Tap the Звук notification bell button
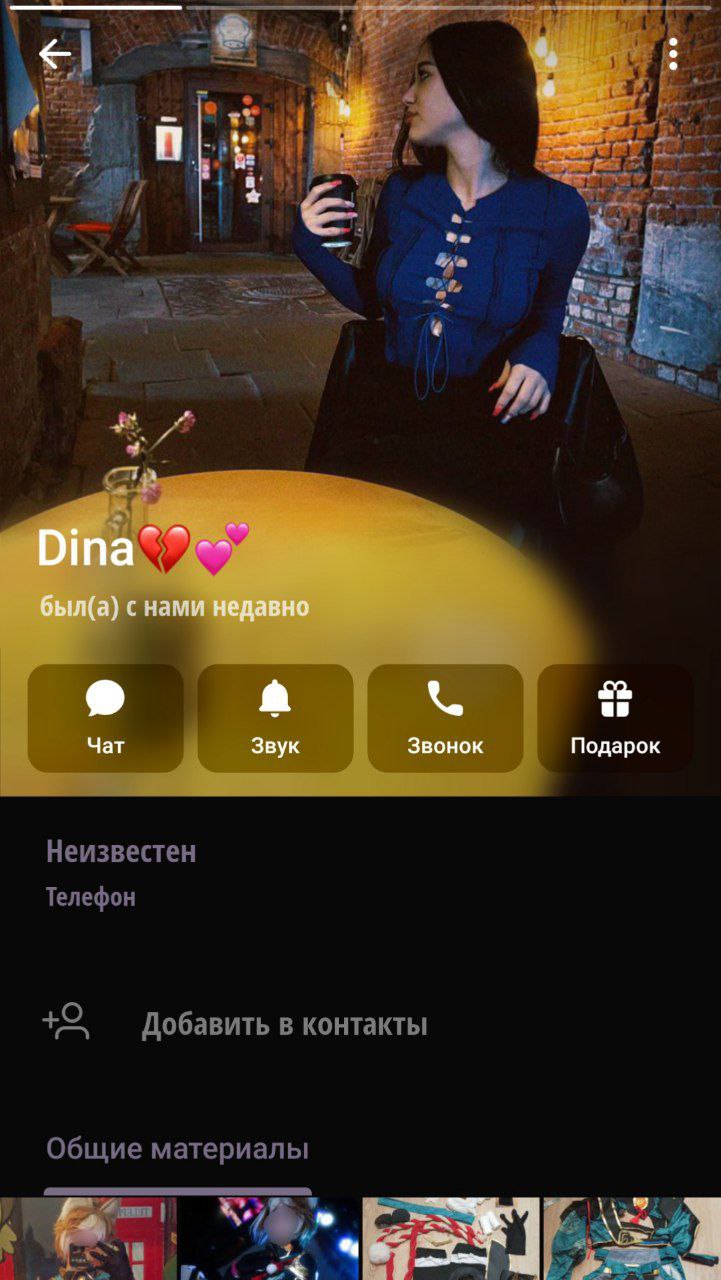721x1280 pixels. [275, 718]
